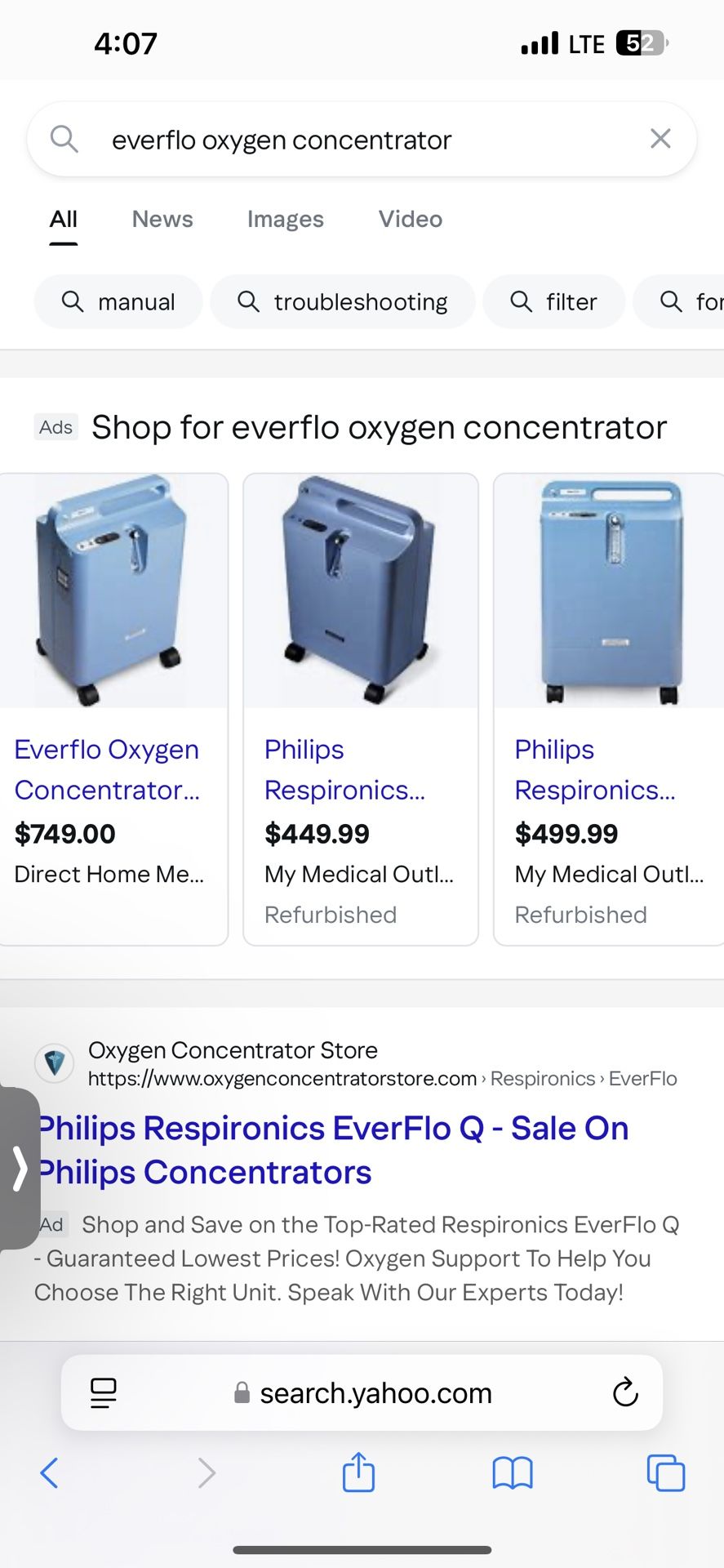724x1568 pixels.
Task: Reload the page
Action: coord(625,1392)
